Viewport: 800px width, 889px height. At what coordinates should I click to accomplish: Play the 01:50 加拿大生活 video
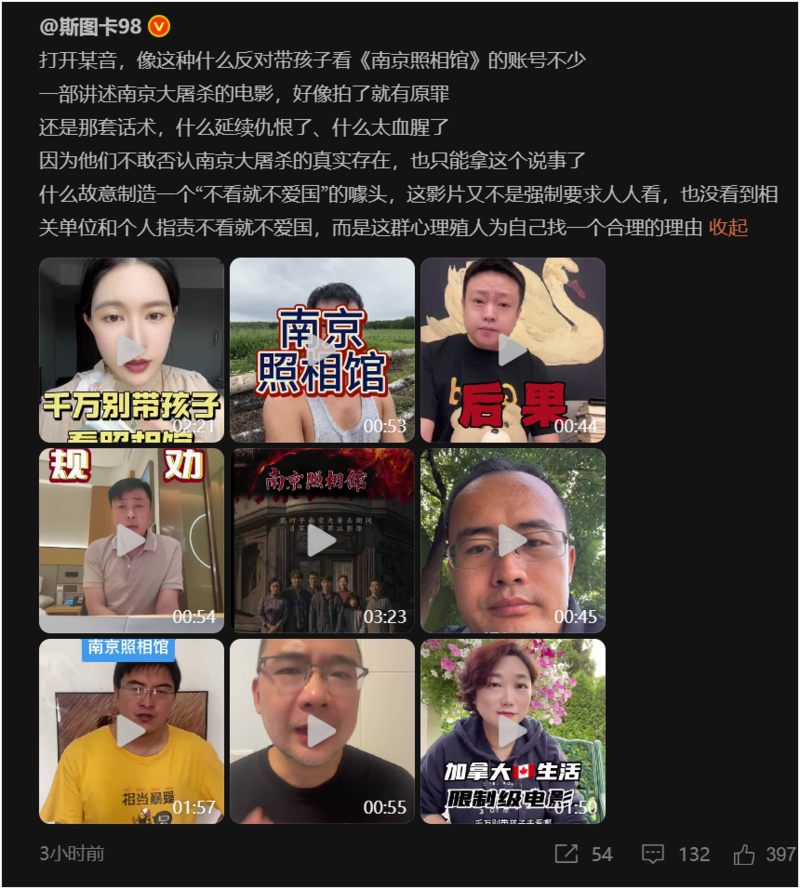(x=512, y=731)
